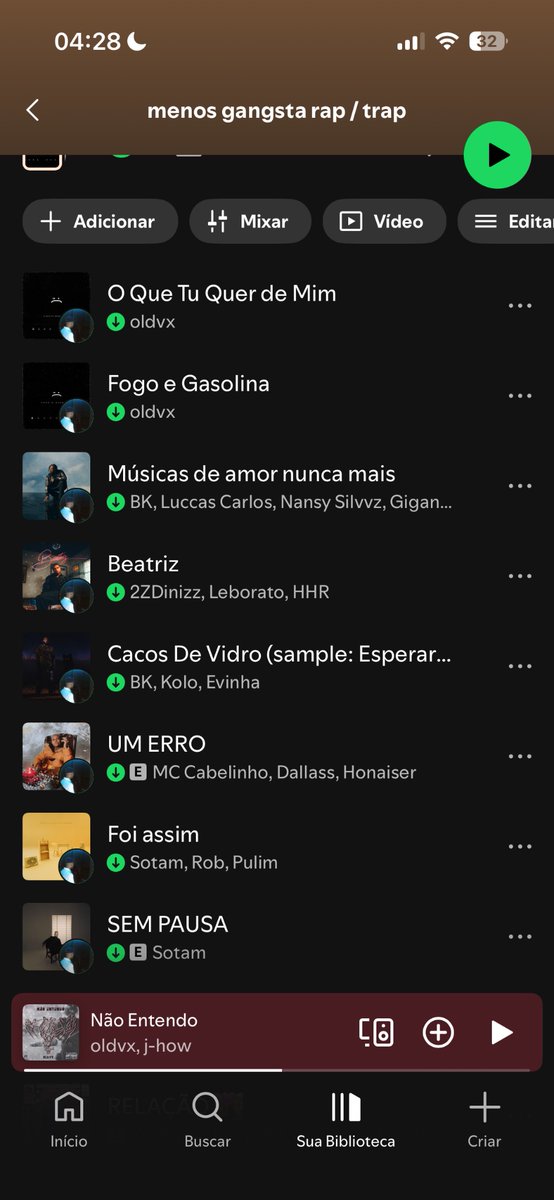Select the Vídeo chip
Viewport: 554px width, 1200px height.
[384, 222]
